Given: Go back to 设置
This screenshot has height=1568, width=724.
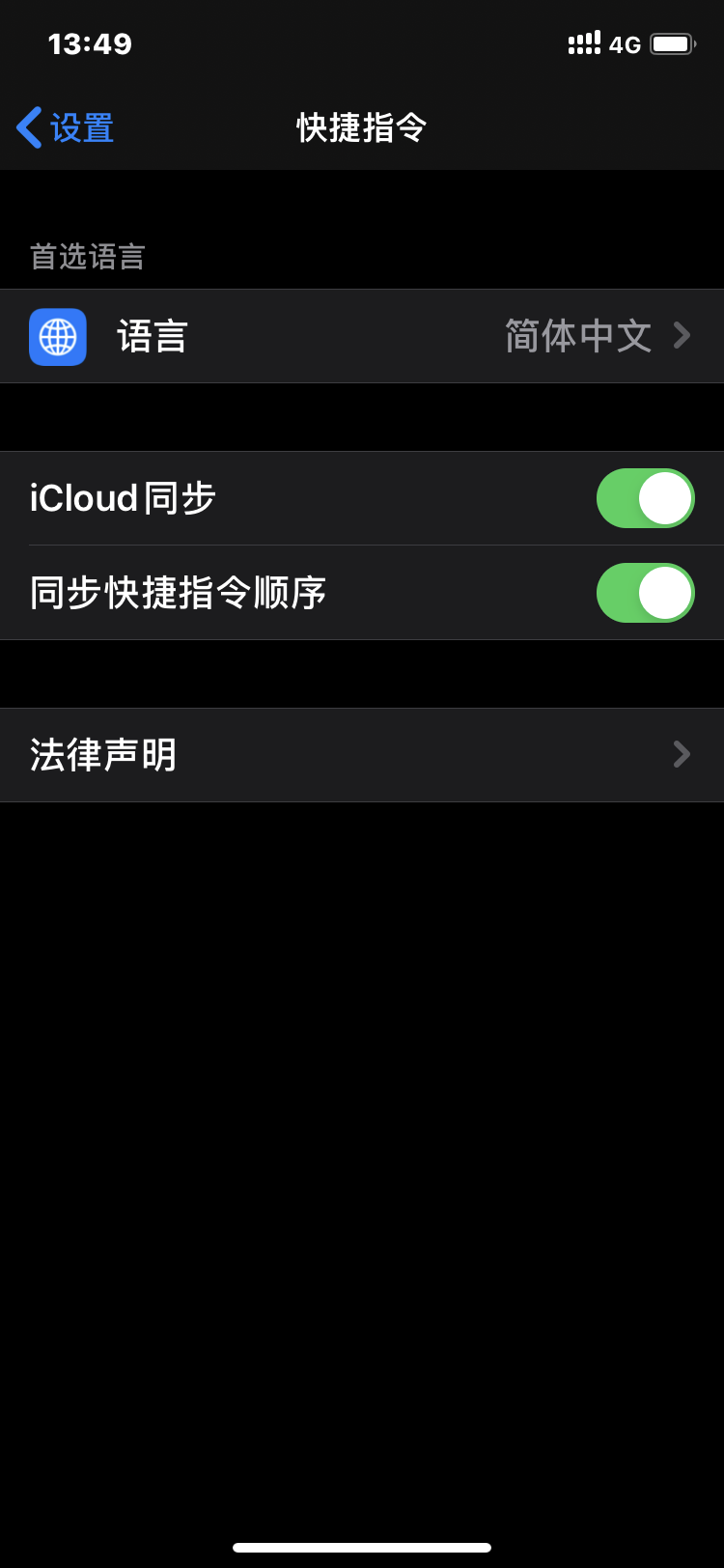Looking at the screenshot, I should pos(66,127).
